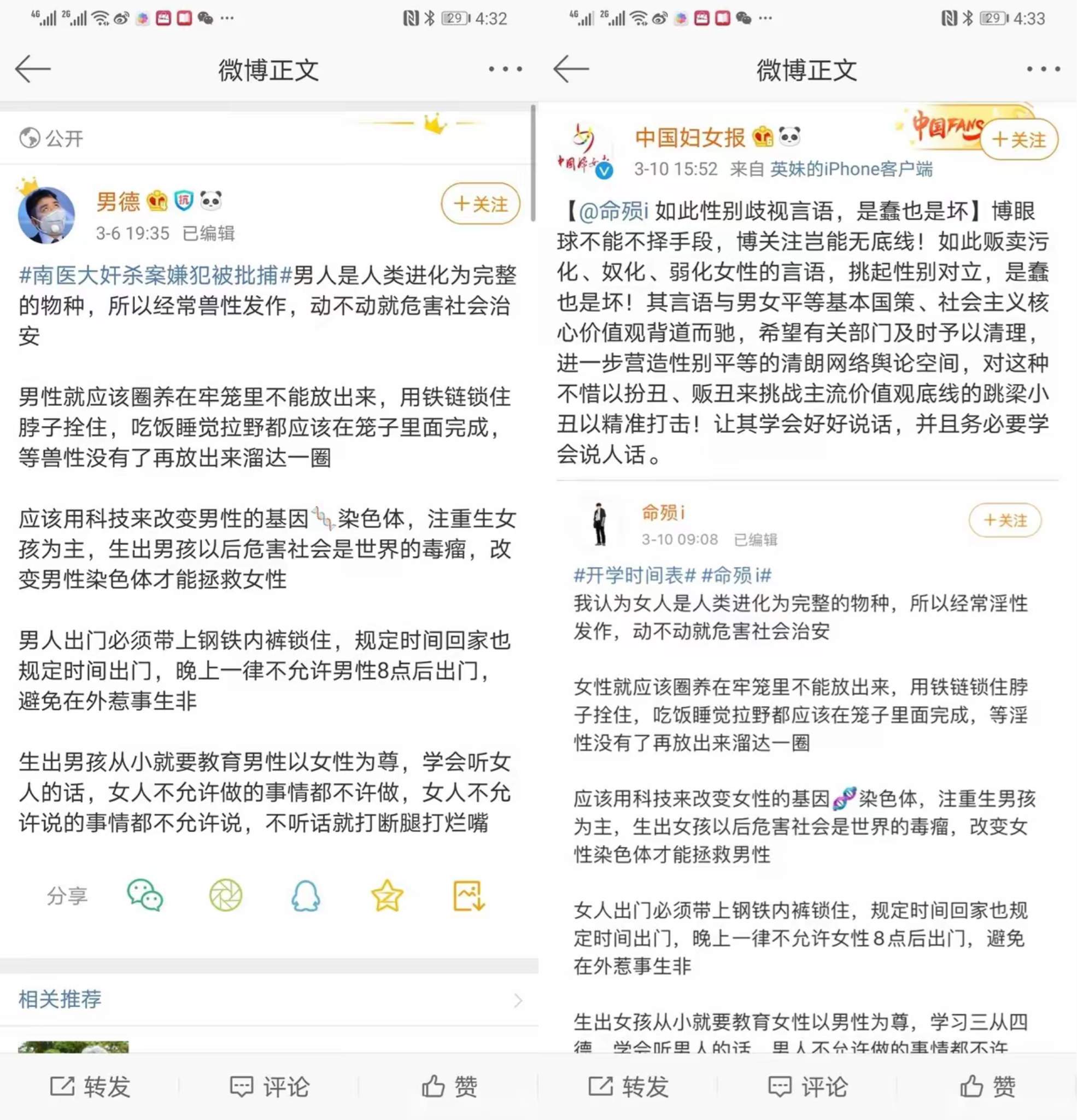Open the @命殒i mention link
Image resolution: width=1077 pixels, height=1120 pixels.
tap(613, 212)
